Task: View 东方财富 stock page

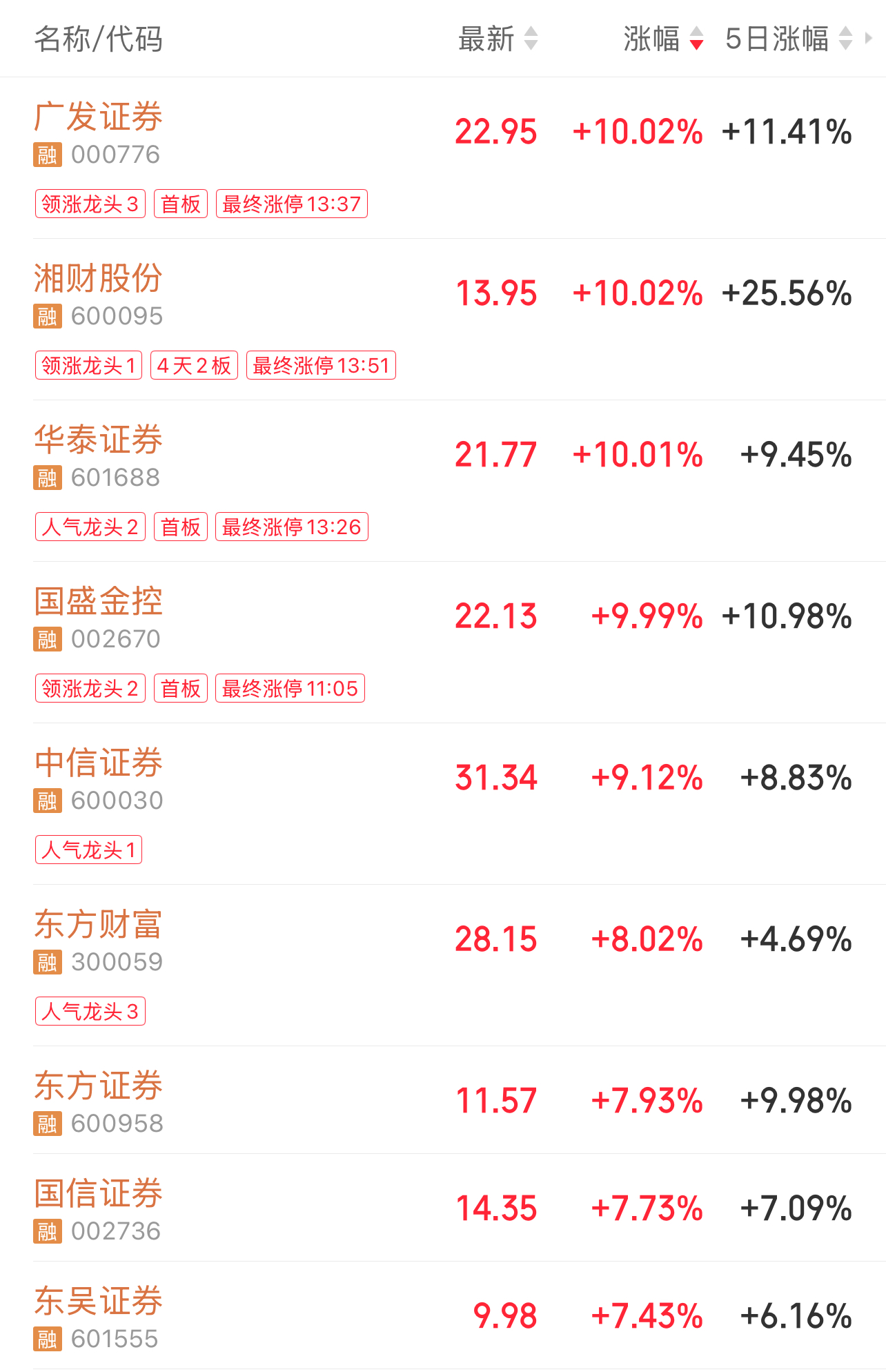Action: coord(99,924)
